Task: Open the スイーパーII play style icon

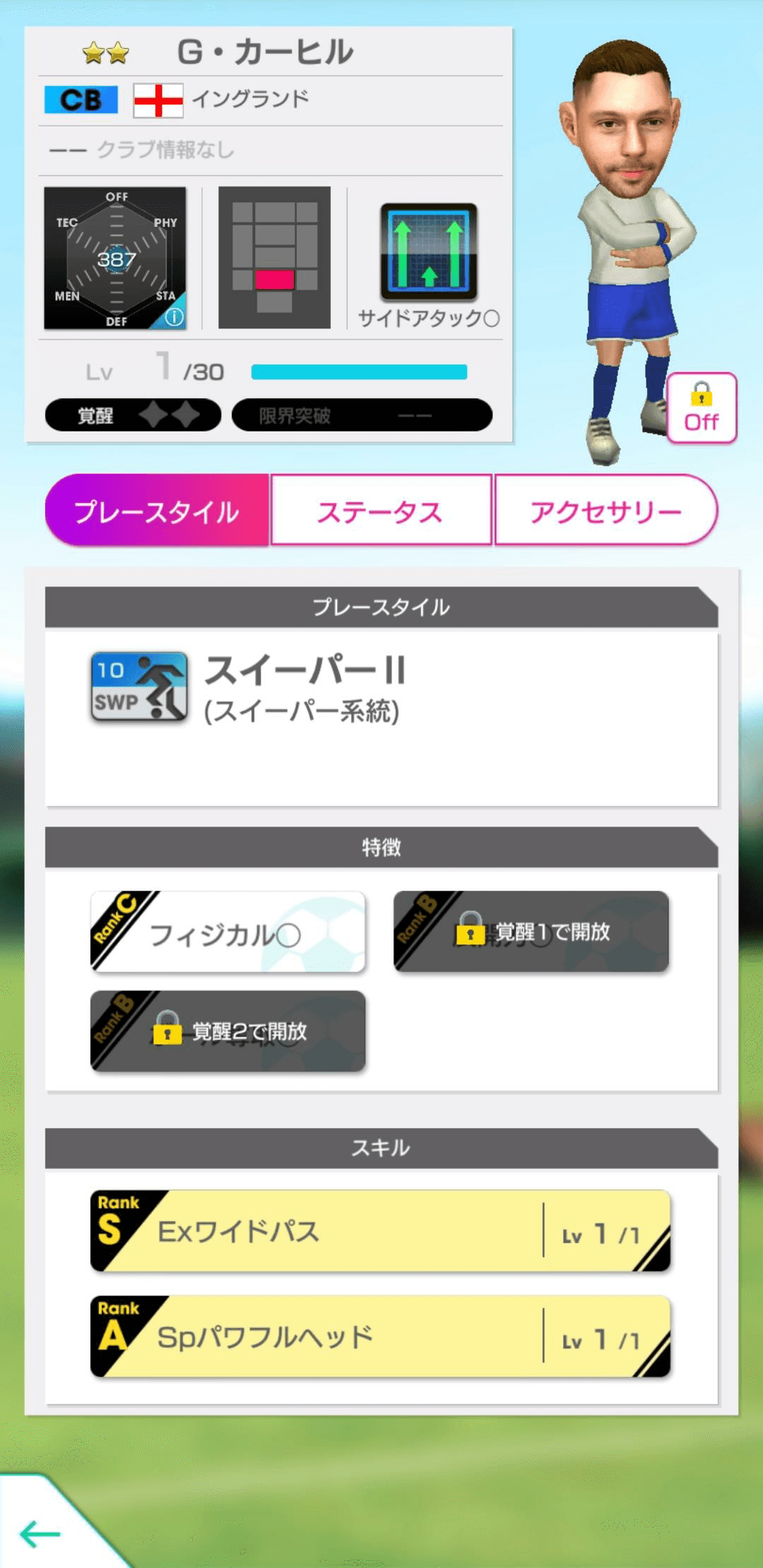Action: [139, 686]
